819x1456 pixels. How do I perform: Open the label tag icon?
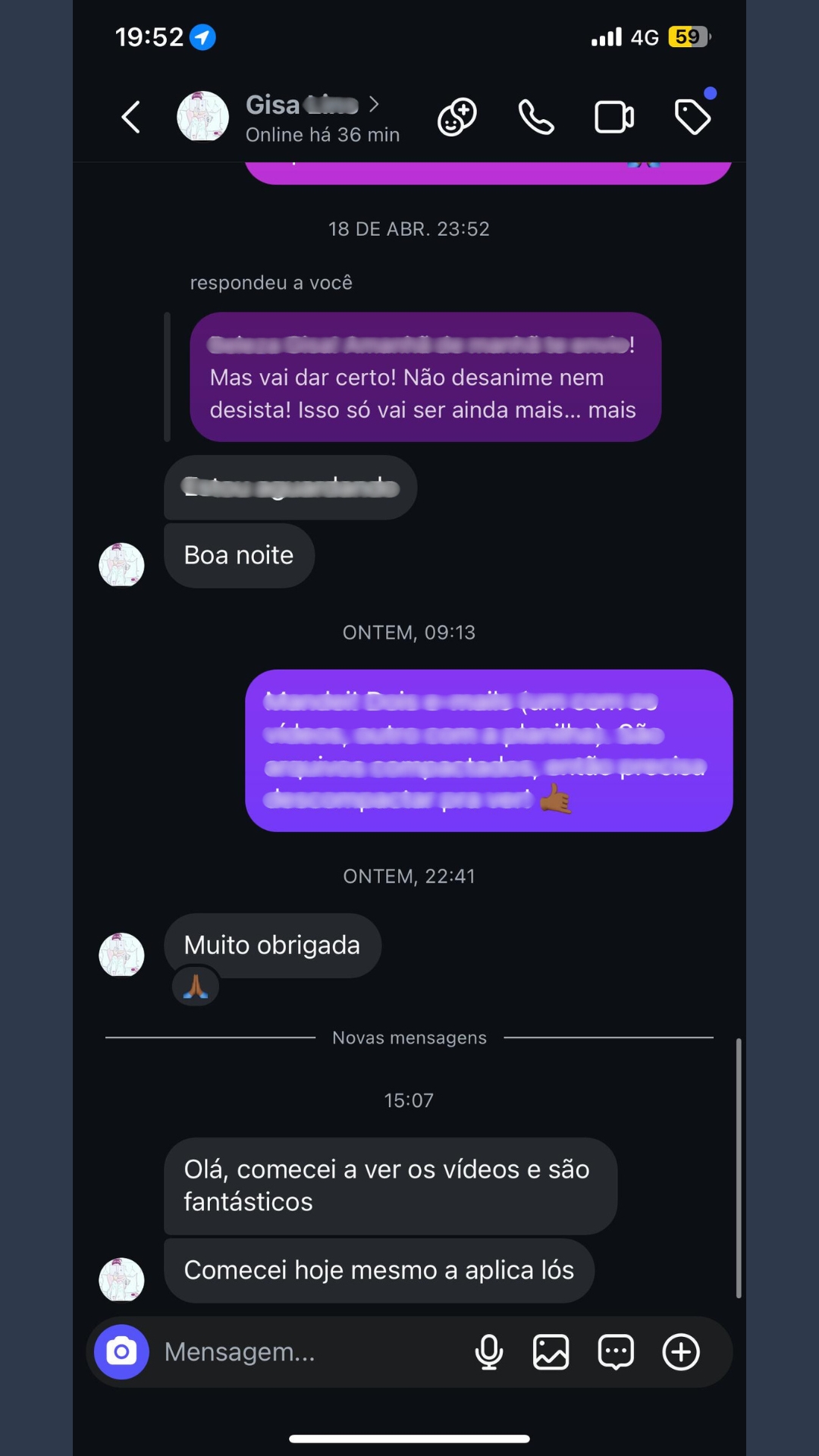pyautogui.click(x=693, y=118)
